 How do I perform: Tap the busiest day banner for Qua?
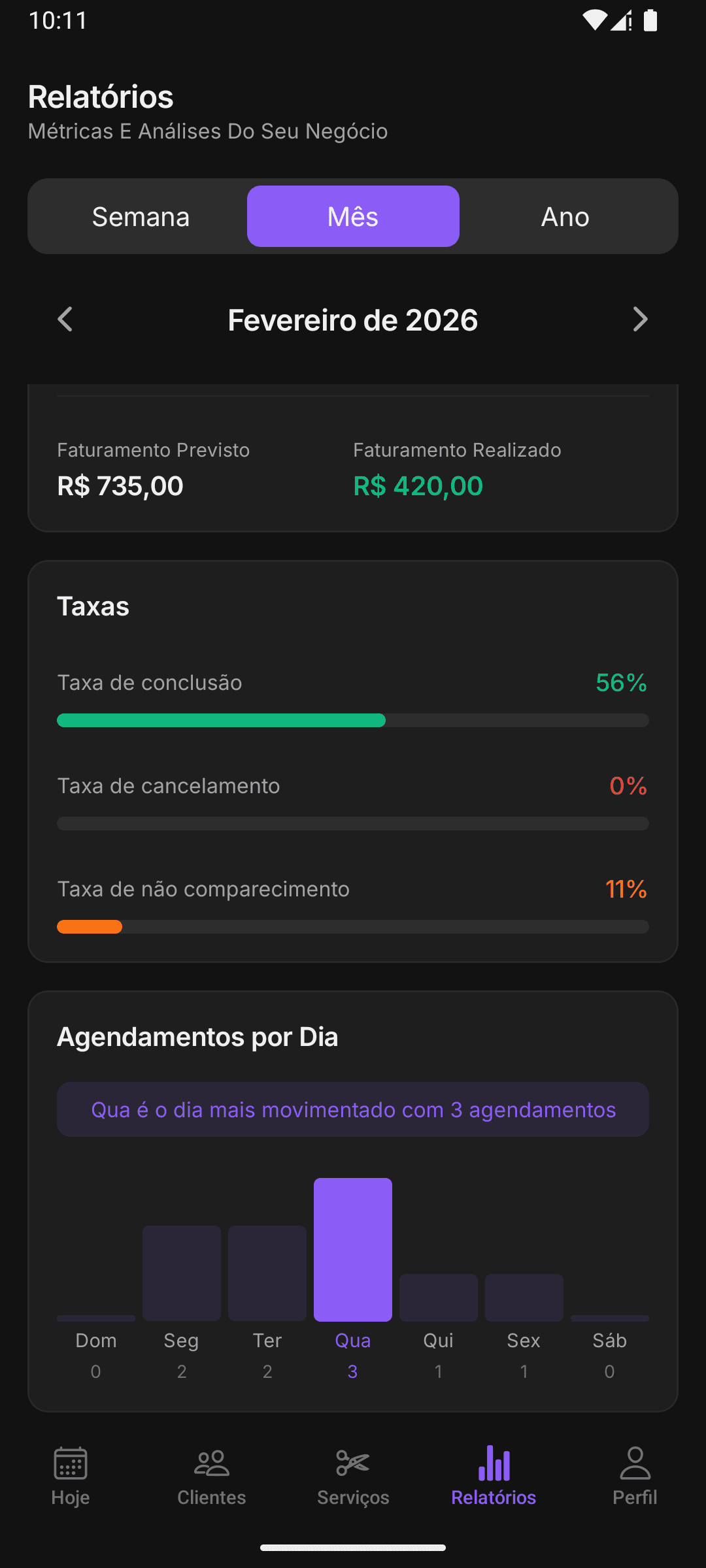point(352,1109)
